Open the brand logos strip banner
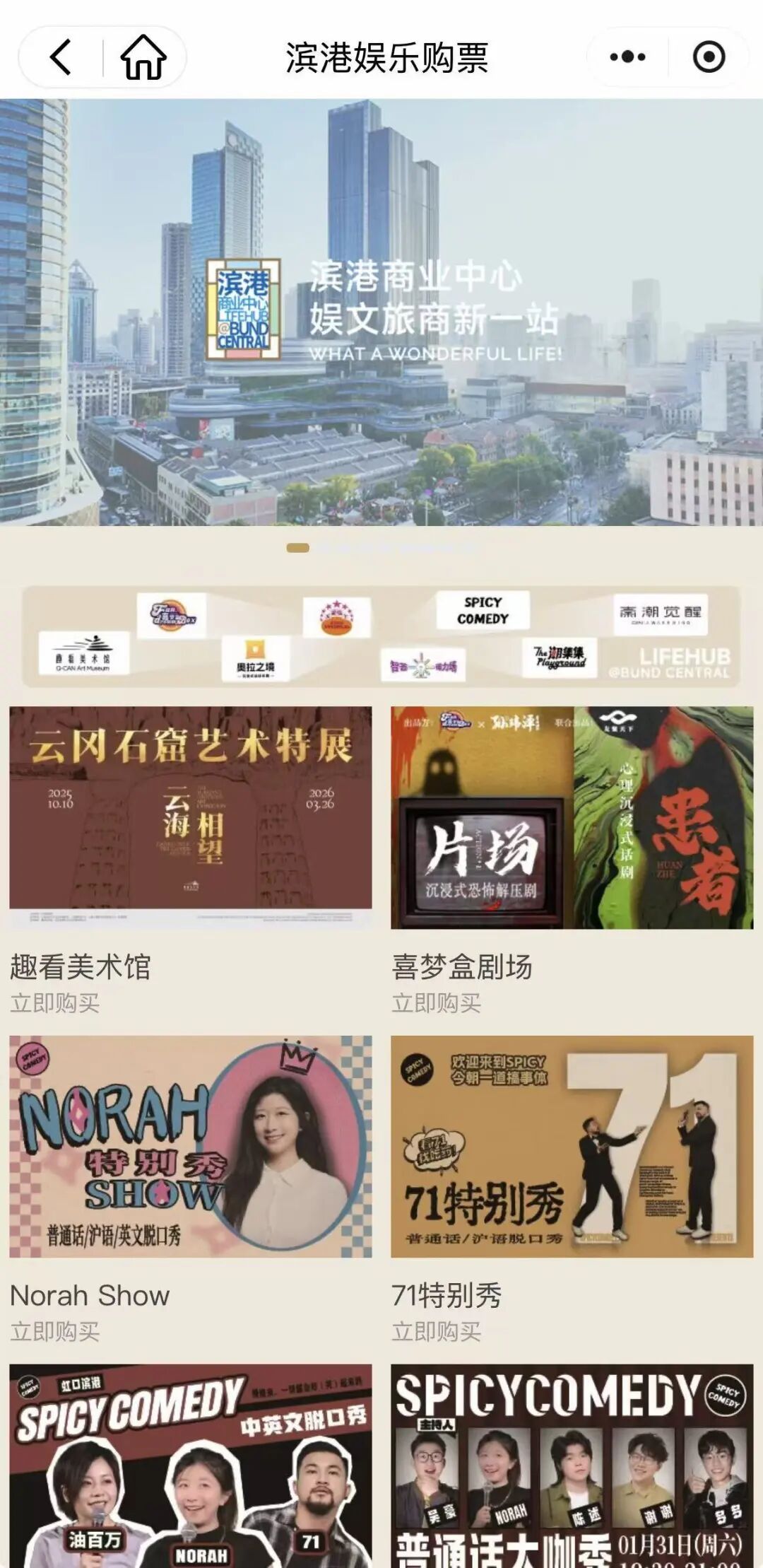This screenshot has width=763, height=1568. (x=381, y=636)
